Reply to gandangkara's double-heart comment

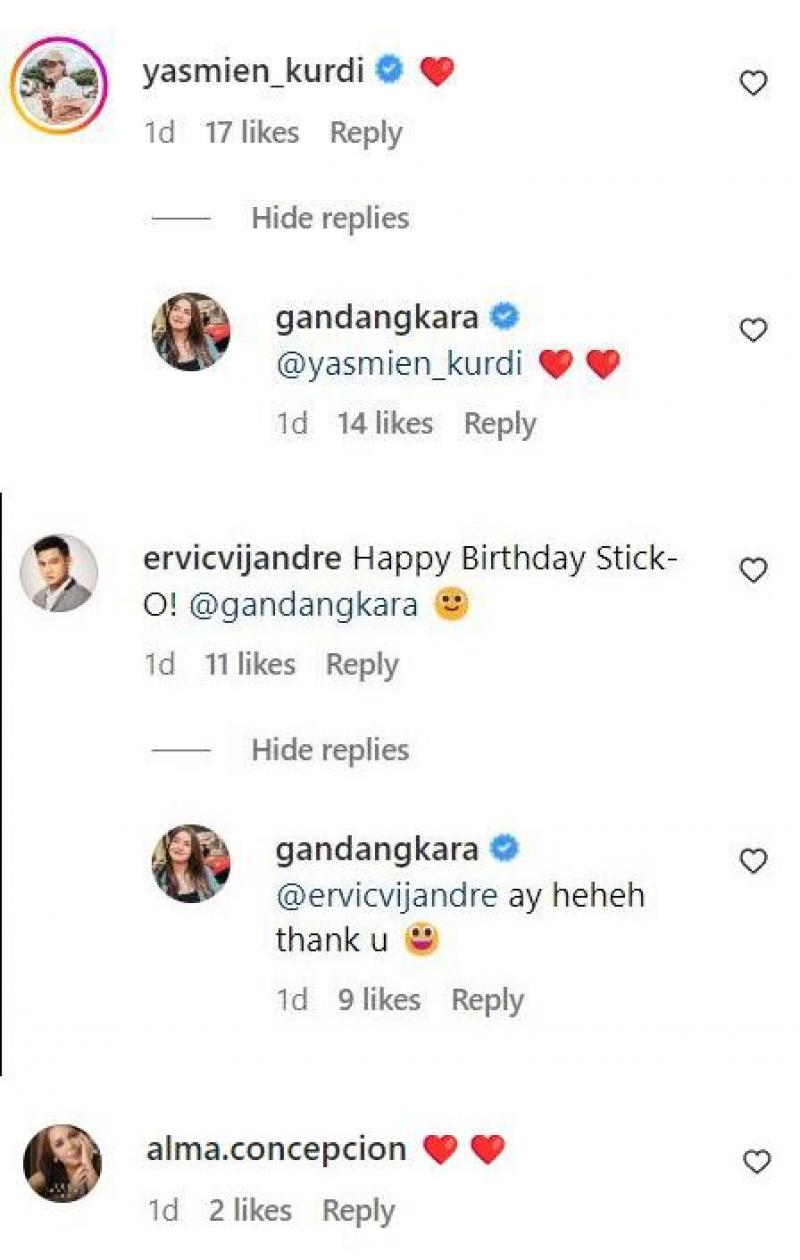point(499,424)
